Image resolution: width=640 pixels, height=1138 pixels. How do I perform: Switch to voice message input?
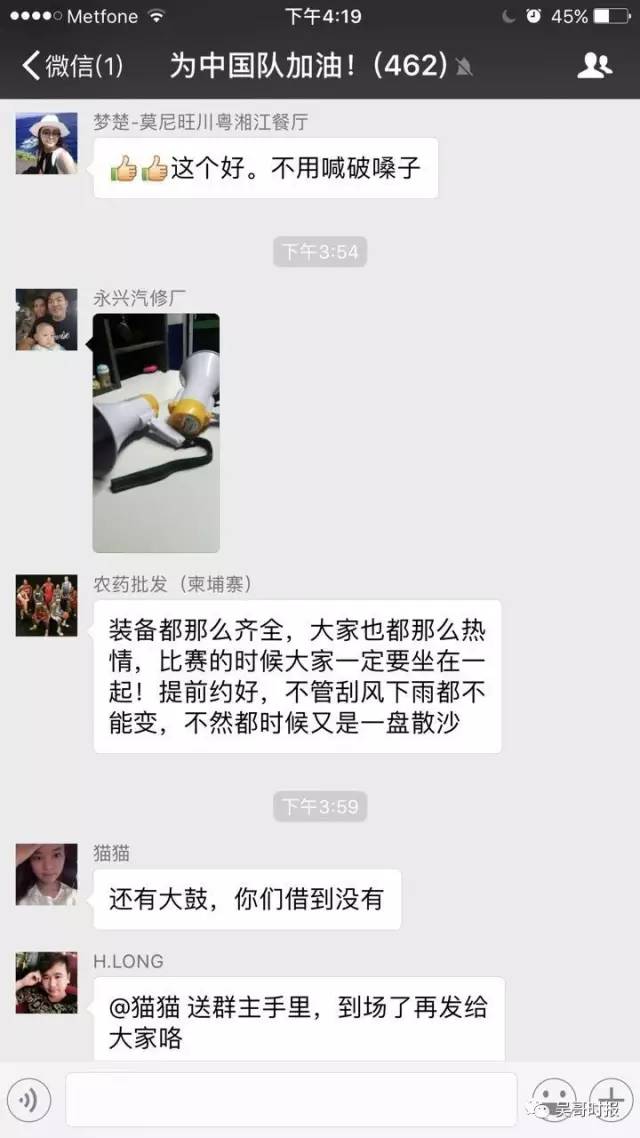point(29,1100)
